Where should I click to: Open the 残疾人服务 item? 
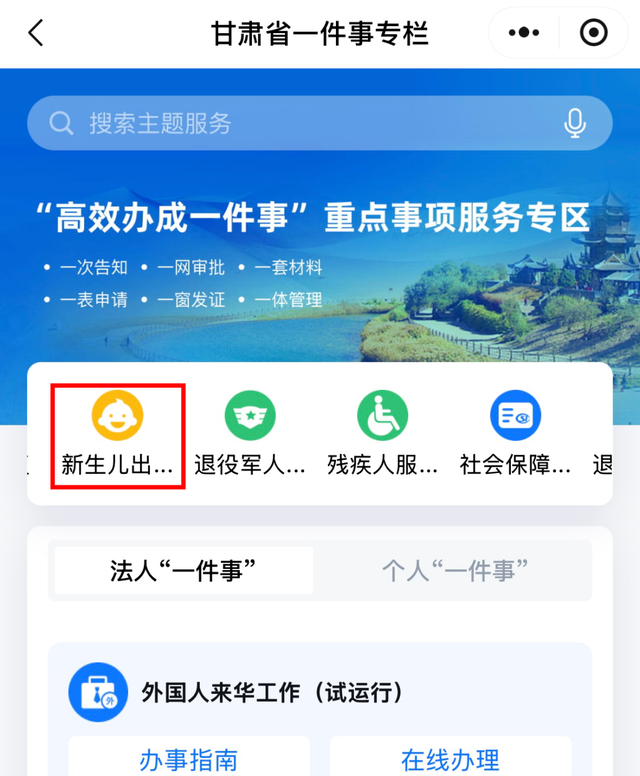(383, 436)
